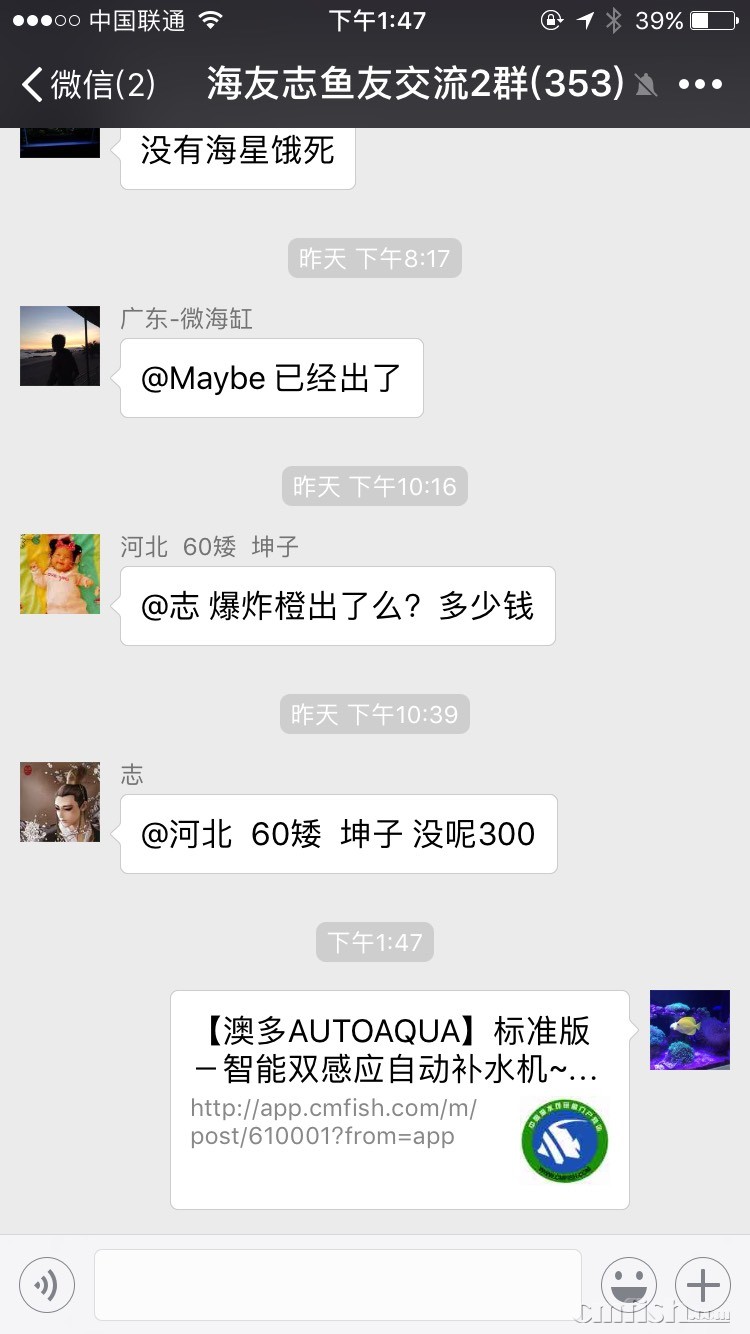Open my own avatar beside the shared link
This screenshot has width=750, height=1334.
690,1030
